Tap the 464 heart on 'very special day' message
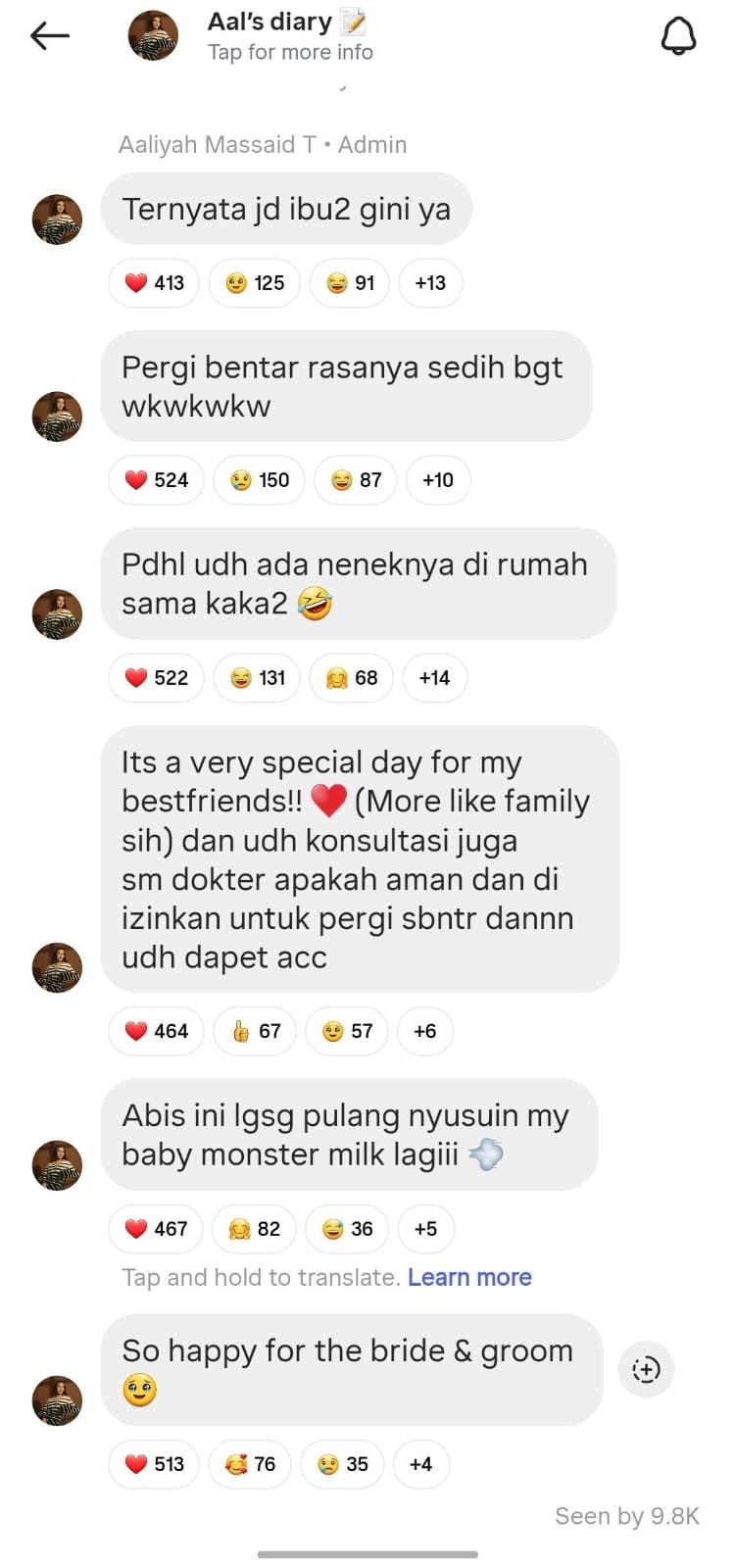Viewport: 735px width, 1568px height. point(156,1031)
